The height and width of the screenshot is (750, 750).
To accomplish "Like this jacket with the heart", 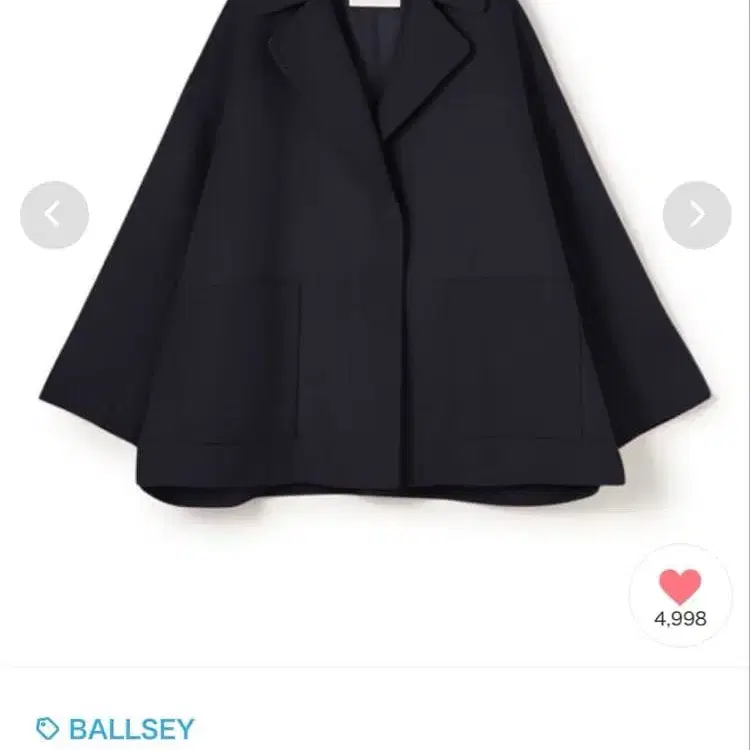I will (x=680, y=588).
